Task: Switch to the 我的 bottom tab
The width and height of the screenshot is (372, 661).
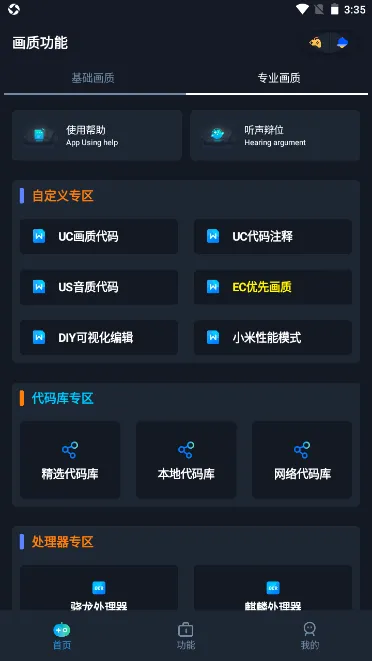Action: click(310, 635)
